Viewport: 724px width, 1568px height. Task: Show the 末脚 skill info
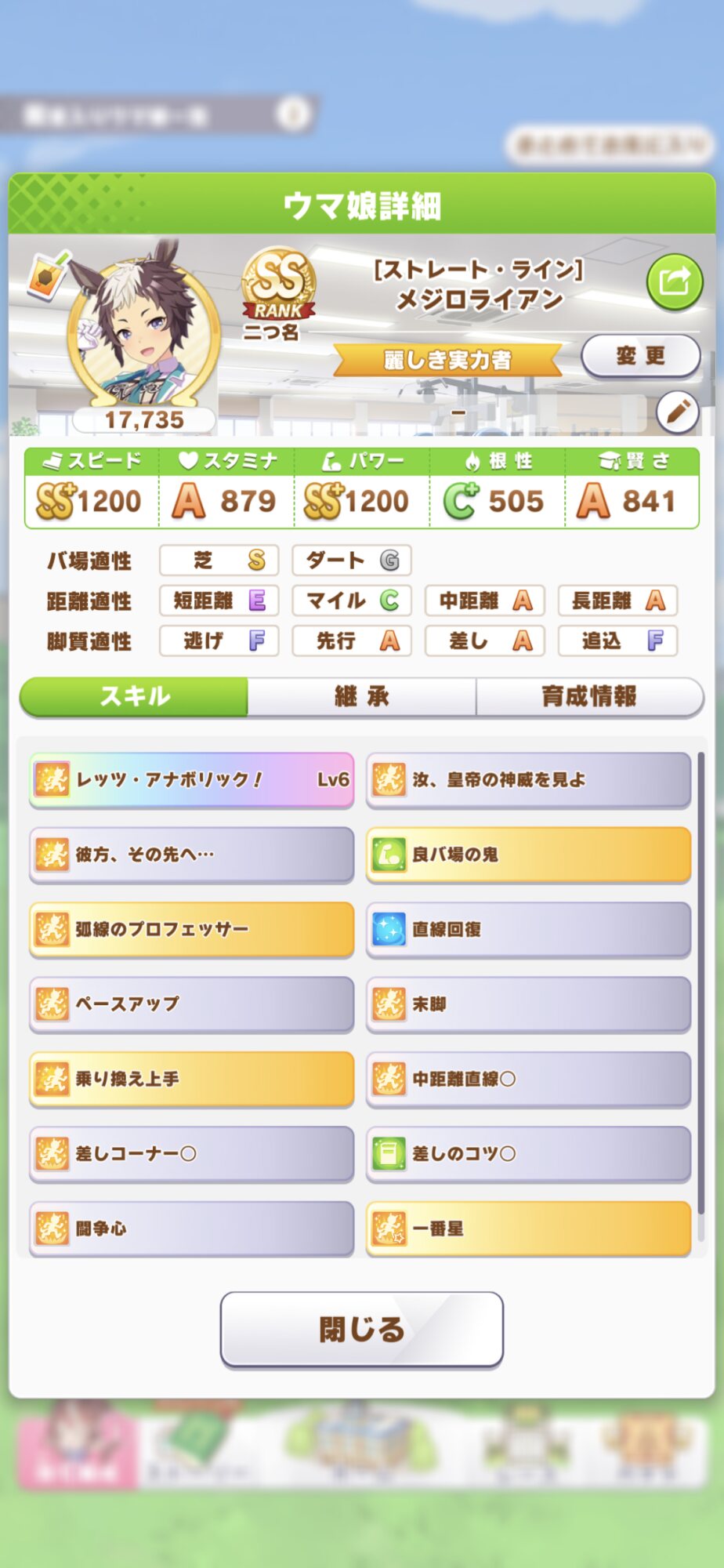(528, 1004)
